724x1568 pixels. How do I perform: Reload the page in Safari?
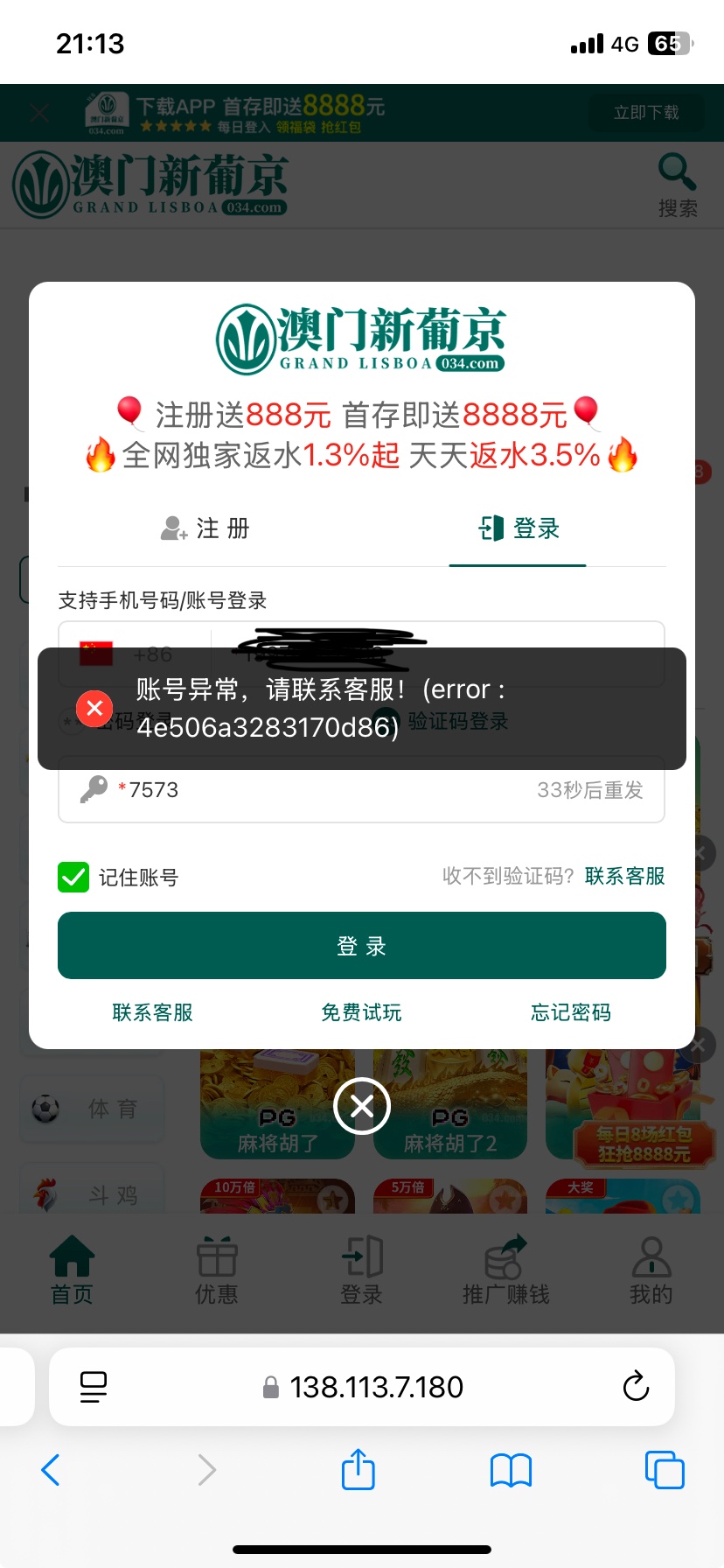[636, 1387]
